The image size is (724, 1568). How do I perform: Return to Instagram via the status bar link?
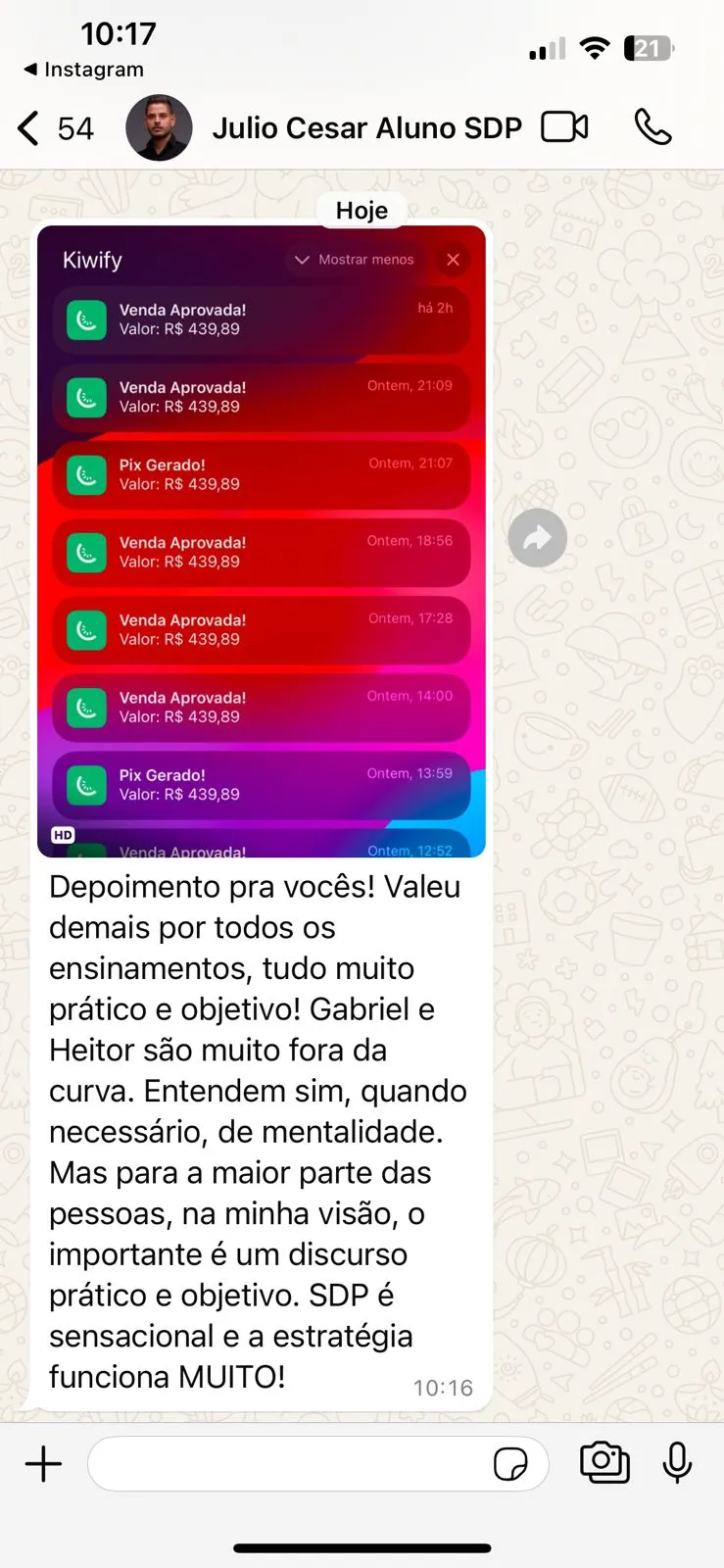(83, 70)
